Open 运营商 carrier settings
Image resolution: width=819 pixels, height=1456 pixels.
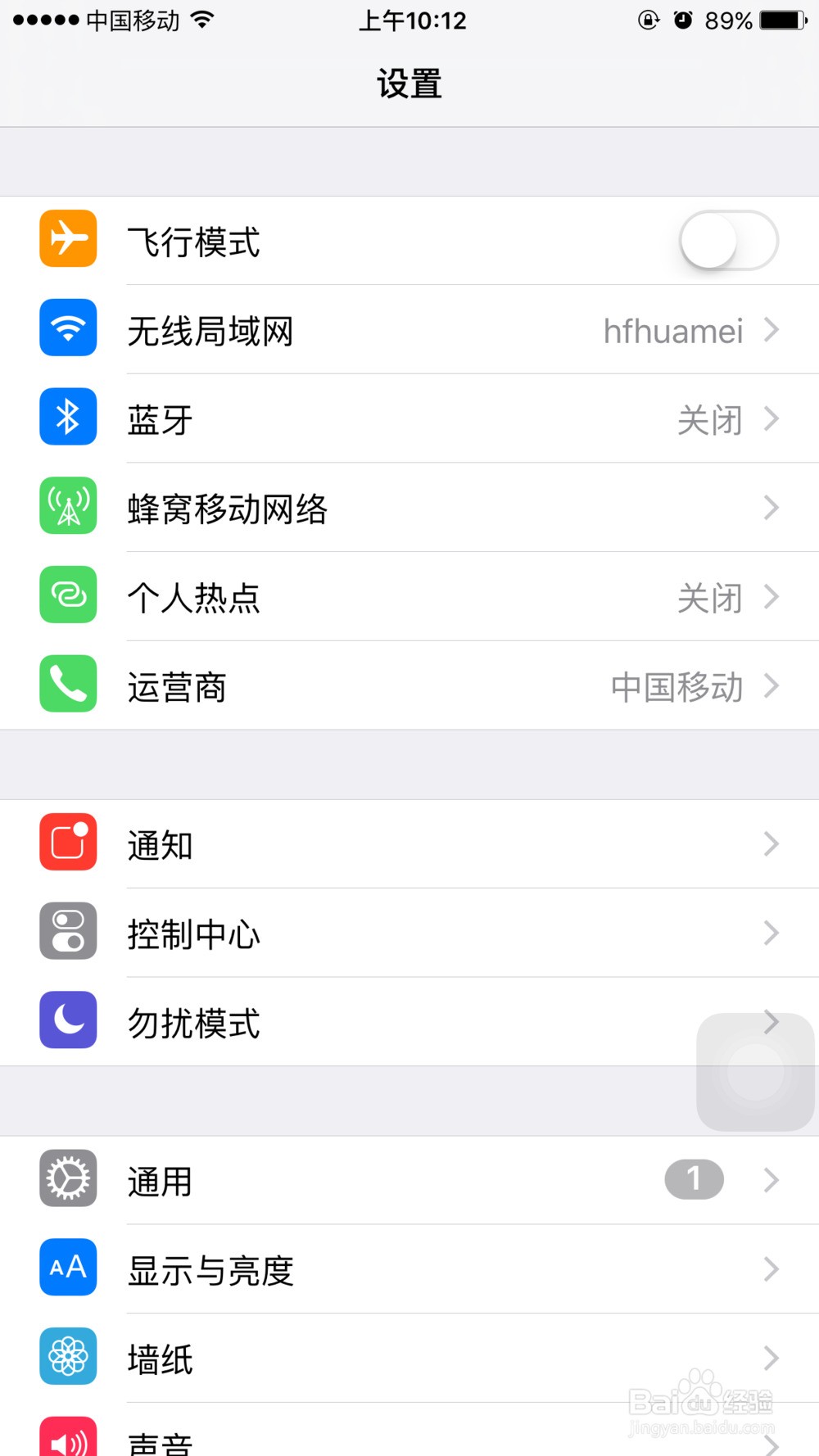pyautogui.click(x=409, y=685)
